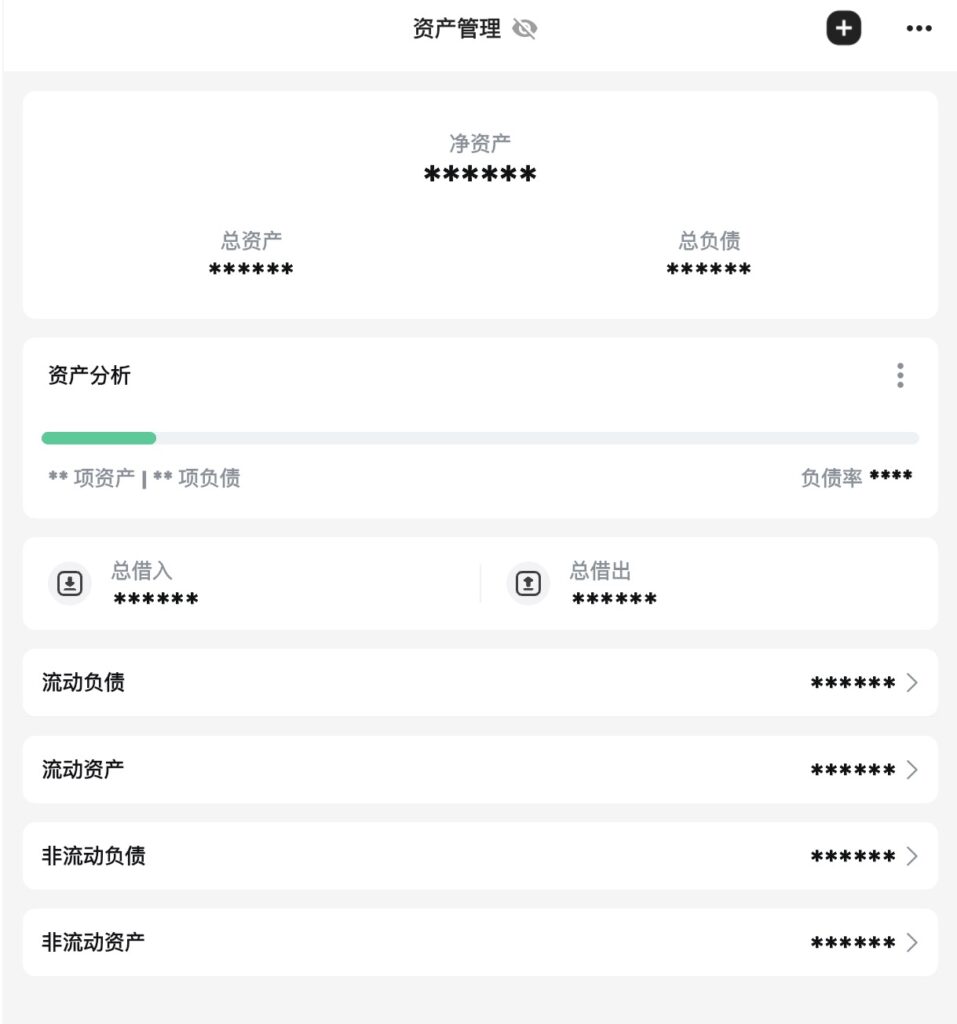Image resolution: width=957 pixels, height=1024 pixels.
Task: Open the 流动负债 row
Action: [x=480, y=683]
